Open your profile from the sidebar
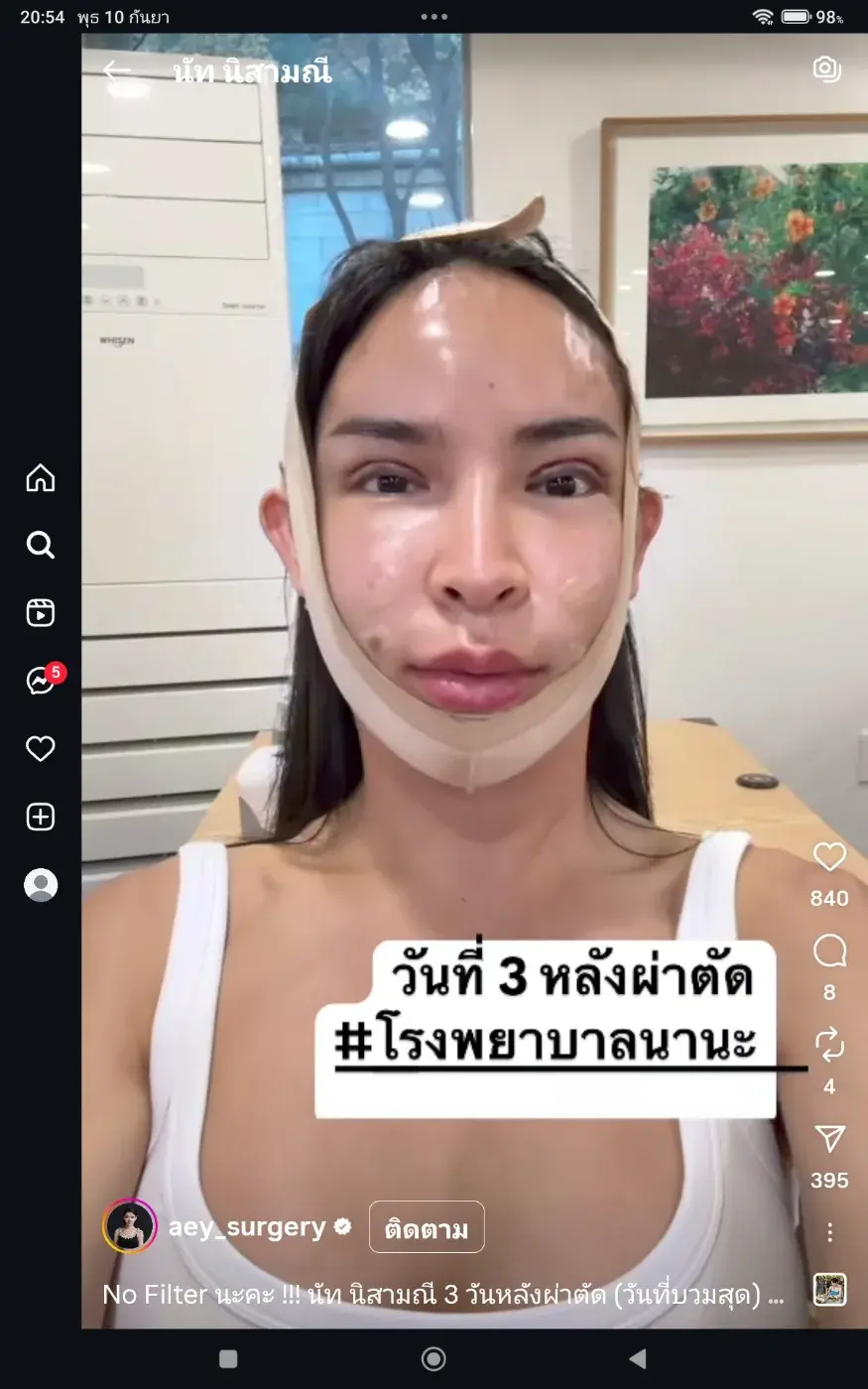Image resolution: width=868 pixels, height=1389 pixels. coord(41,885)
